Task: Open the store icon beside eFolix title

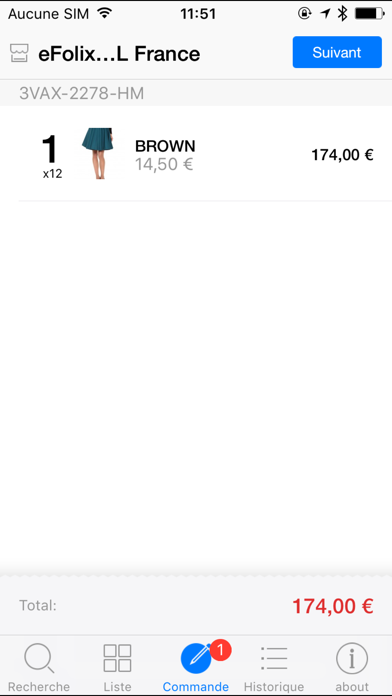Action: [x=19, y=53]
